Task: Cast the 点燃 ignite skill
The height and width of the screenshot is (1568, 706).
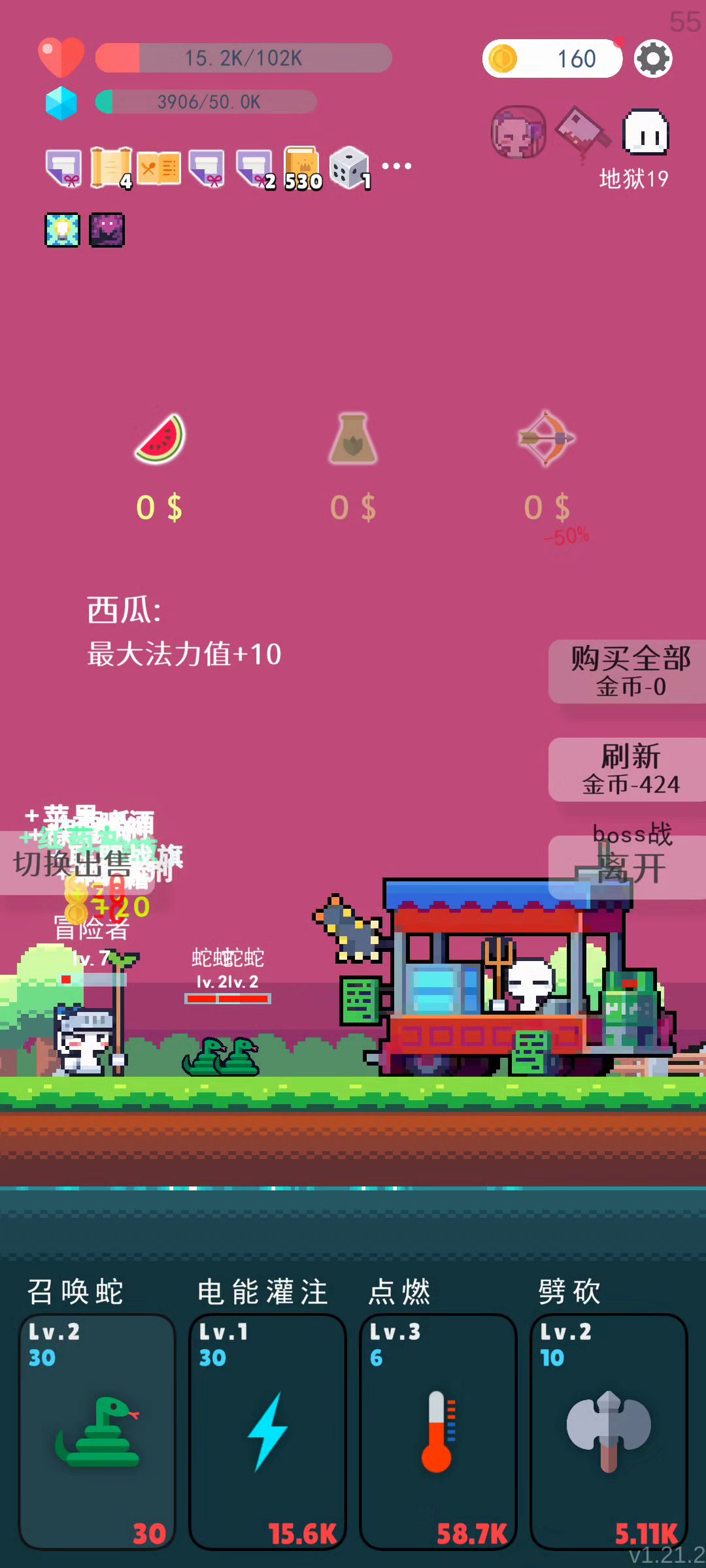Action: (438, 1431)
